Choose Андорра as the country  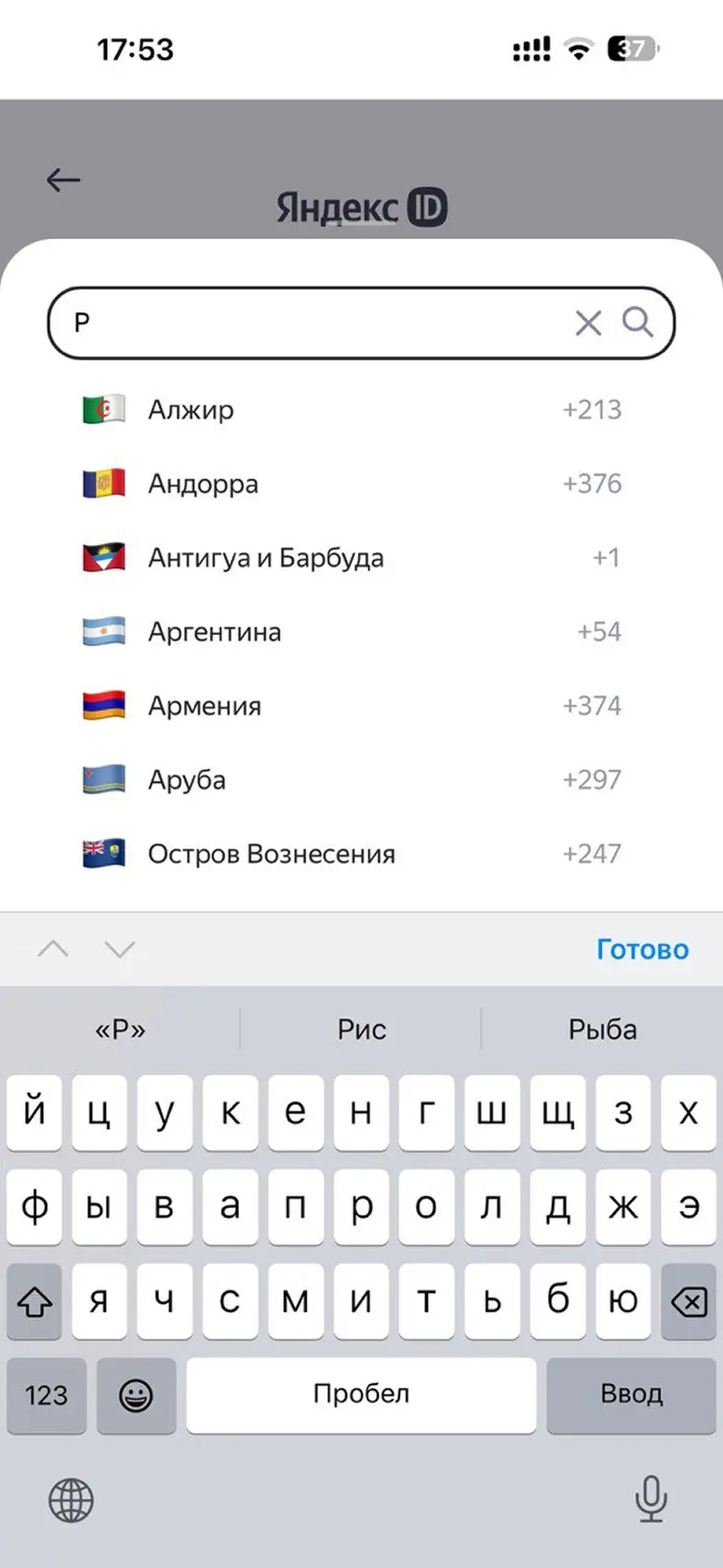353,484
